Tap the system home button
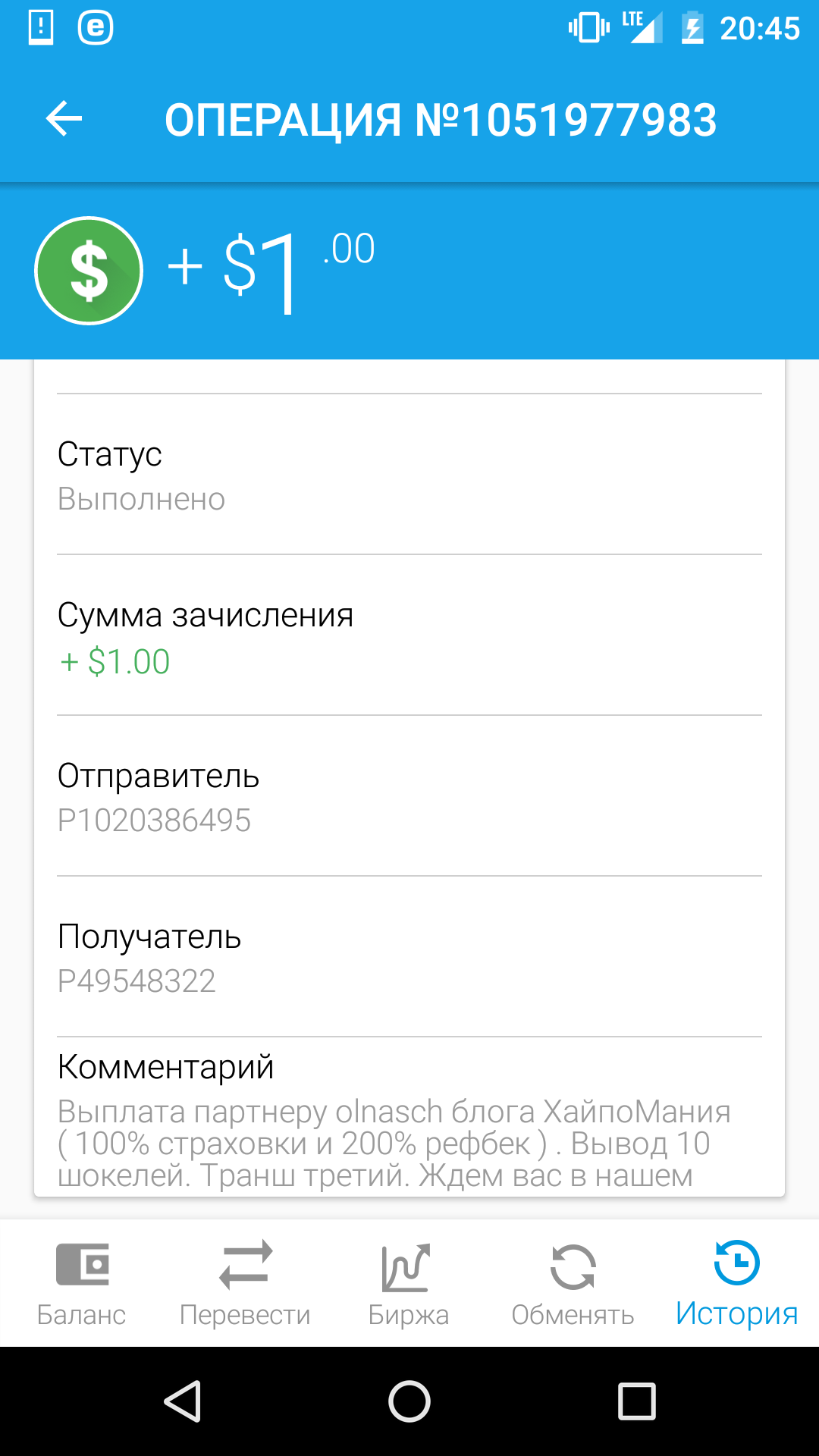Viewport: 819px width, 1456px height. pyautogui.click(x=409, y=1401)
